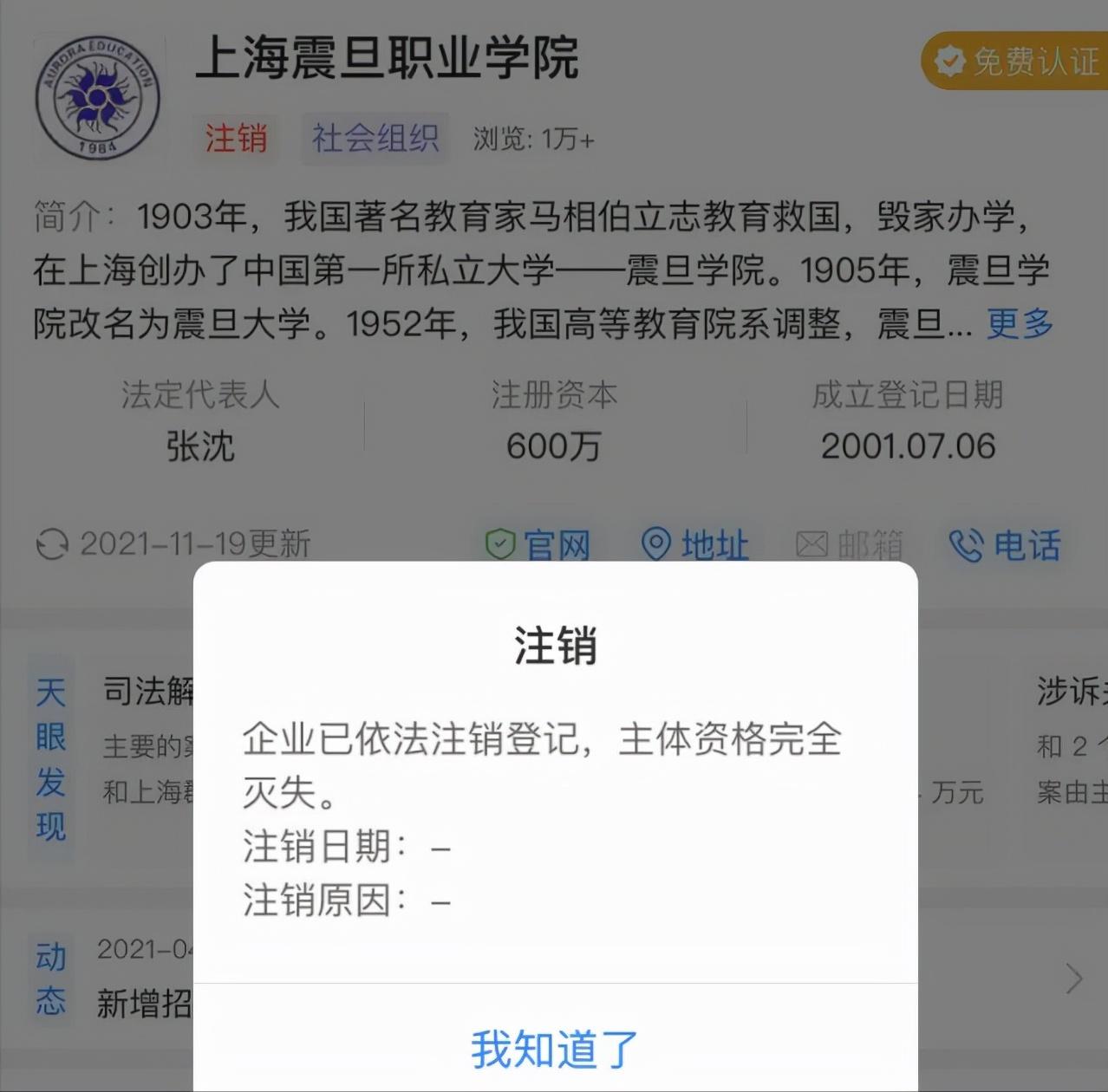Open the 官网 official website link
Image resolution: width=1108 pixels, height=1092 pixels.
coord(538,545)
